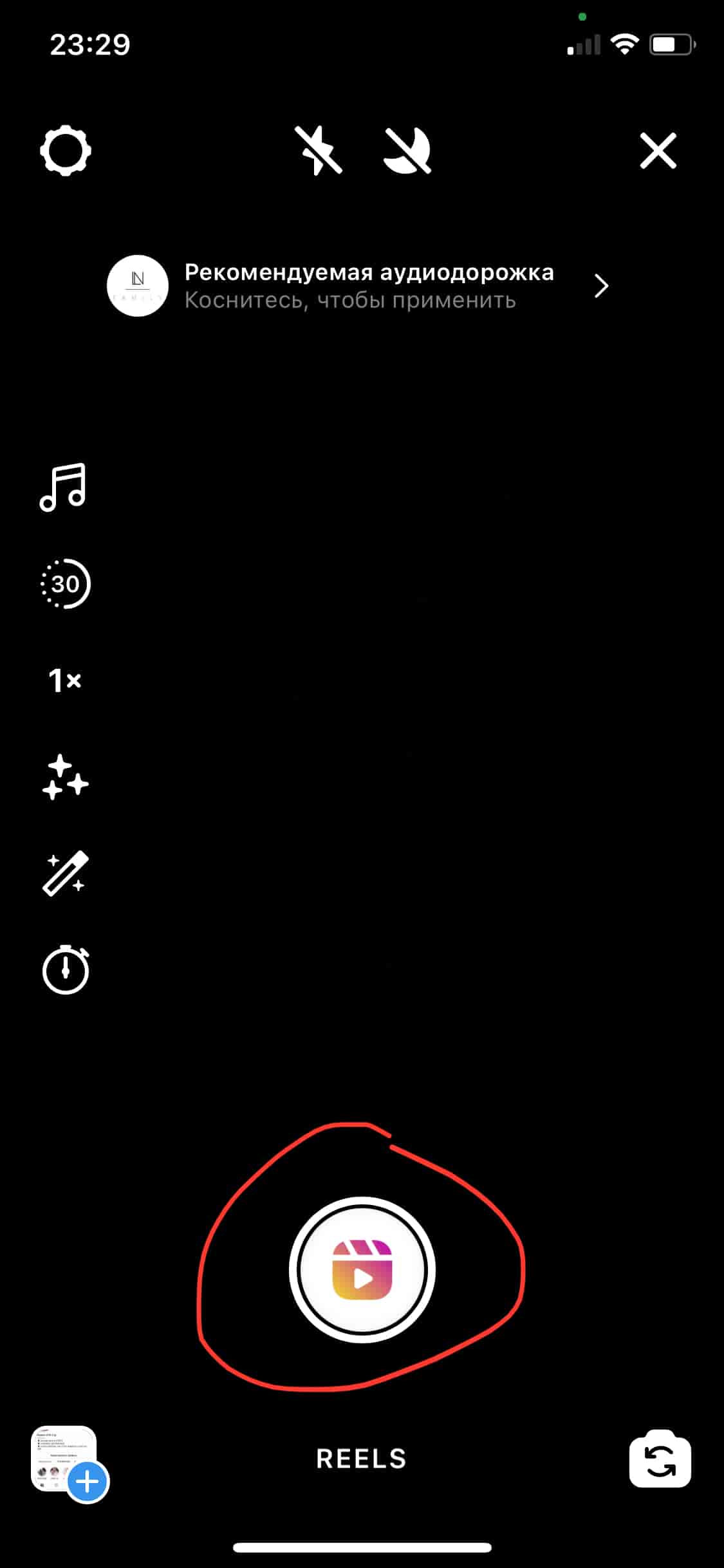Change the 1x recording speed
Viewport: 724px width, 1568px height.
(x=65, y=680)
